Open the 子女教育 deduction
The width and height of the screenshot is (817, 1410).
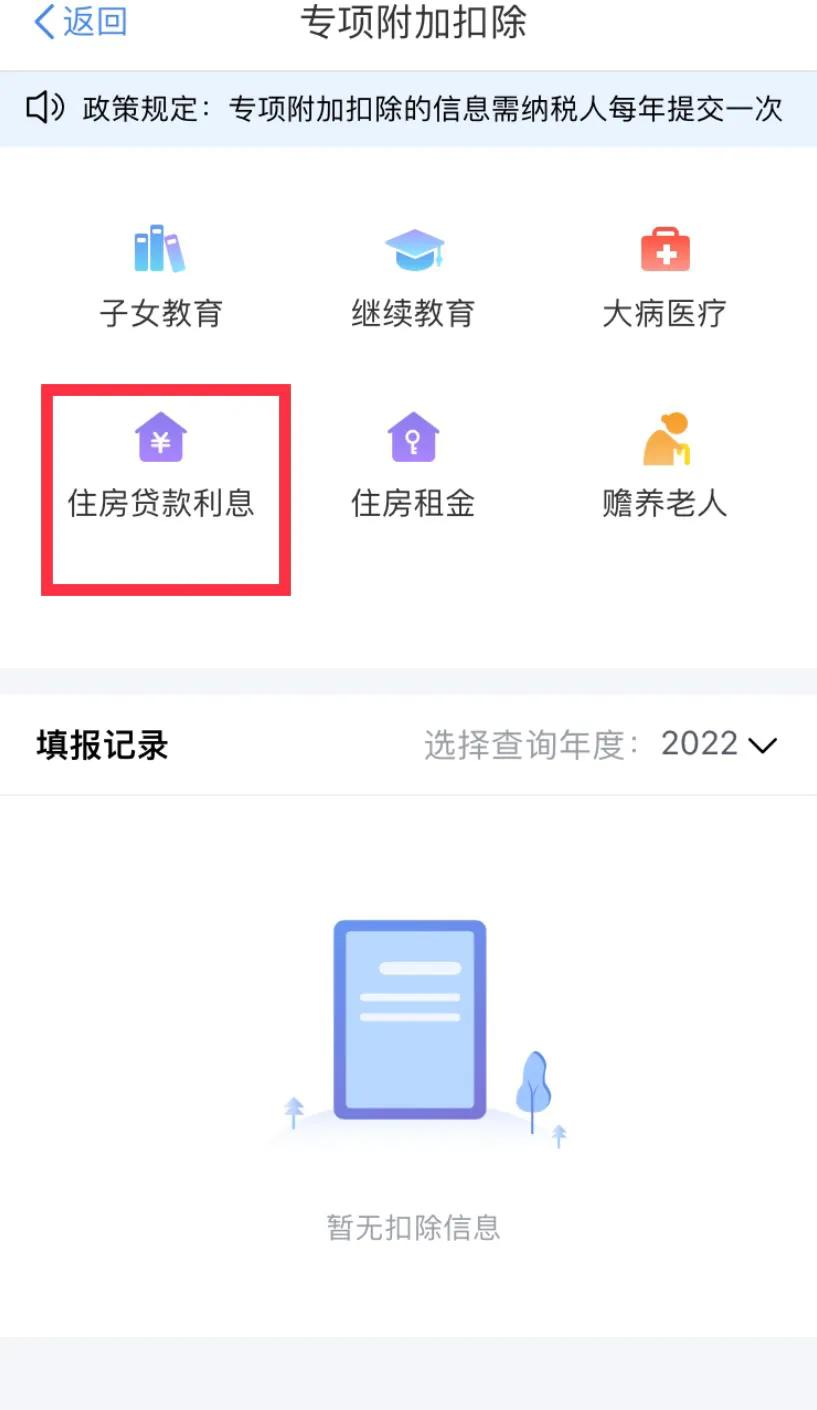coord(160,275)
